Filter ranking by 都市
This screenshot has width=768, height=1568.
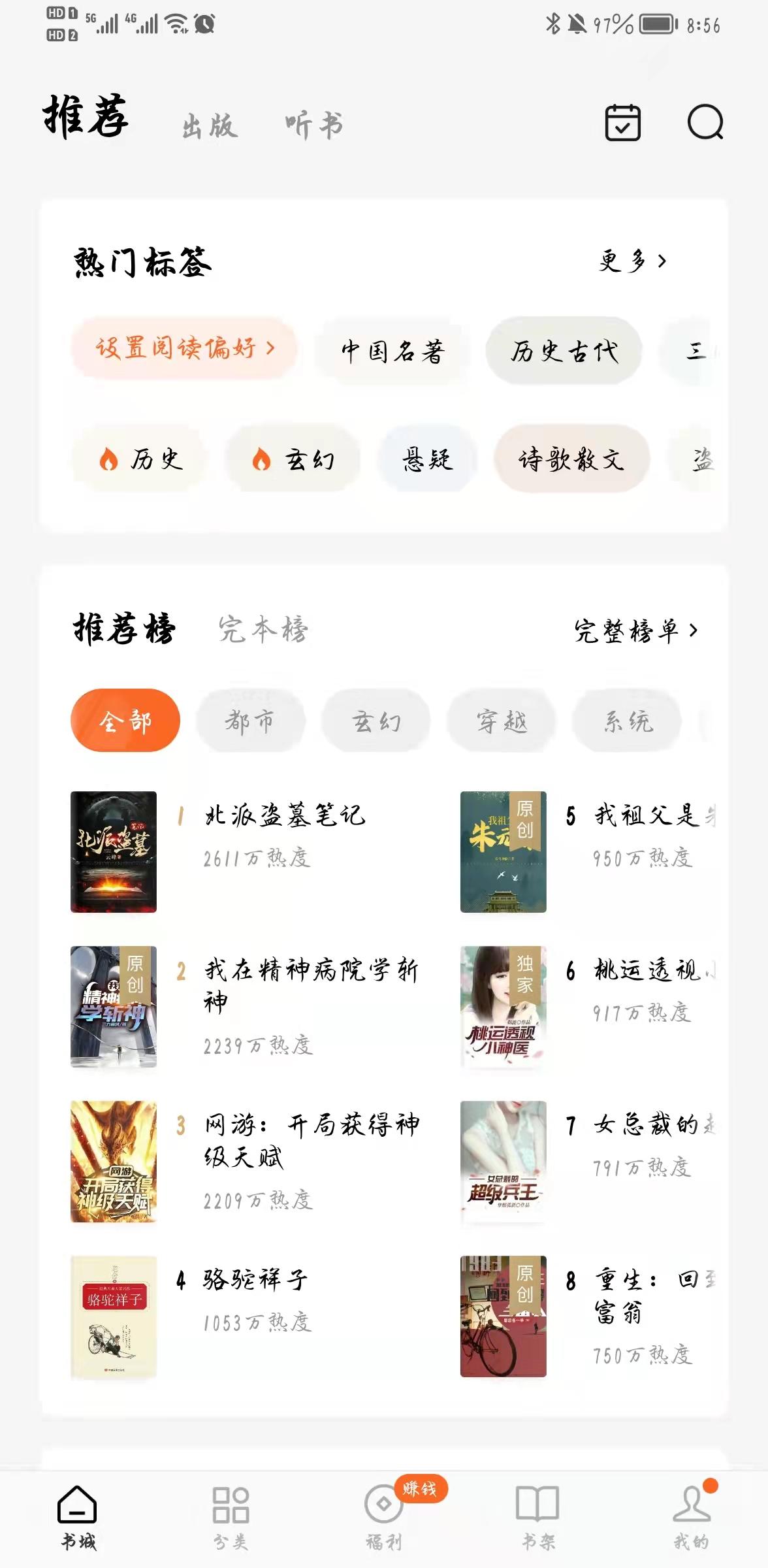coord(250,721)
